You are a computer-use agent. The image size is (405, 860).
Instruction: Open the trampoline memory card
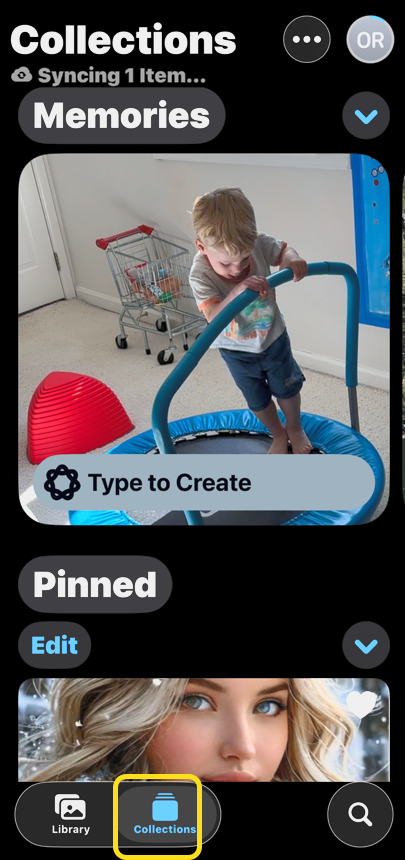pos(204,339)
